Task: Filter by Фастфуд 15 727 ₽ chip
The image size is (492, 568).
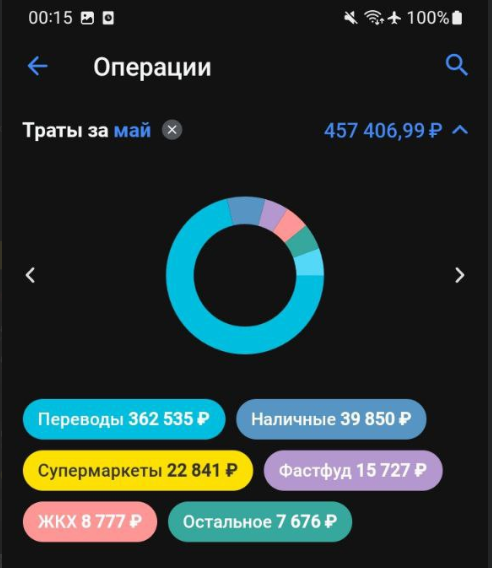Action: pyautogui.click(x=353, y=471)
